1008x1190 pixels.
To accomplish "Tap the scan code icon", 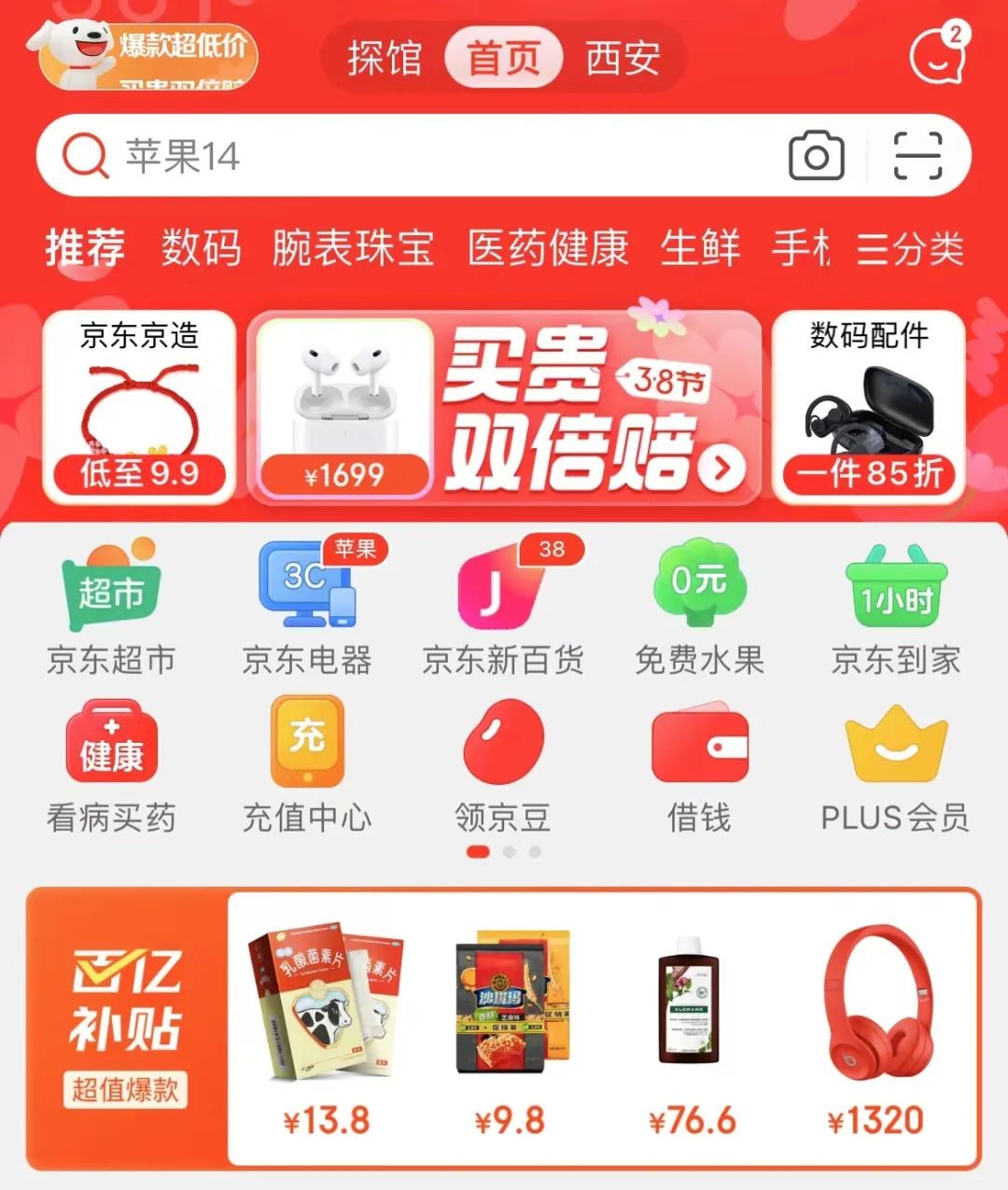I will (919, 156).
